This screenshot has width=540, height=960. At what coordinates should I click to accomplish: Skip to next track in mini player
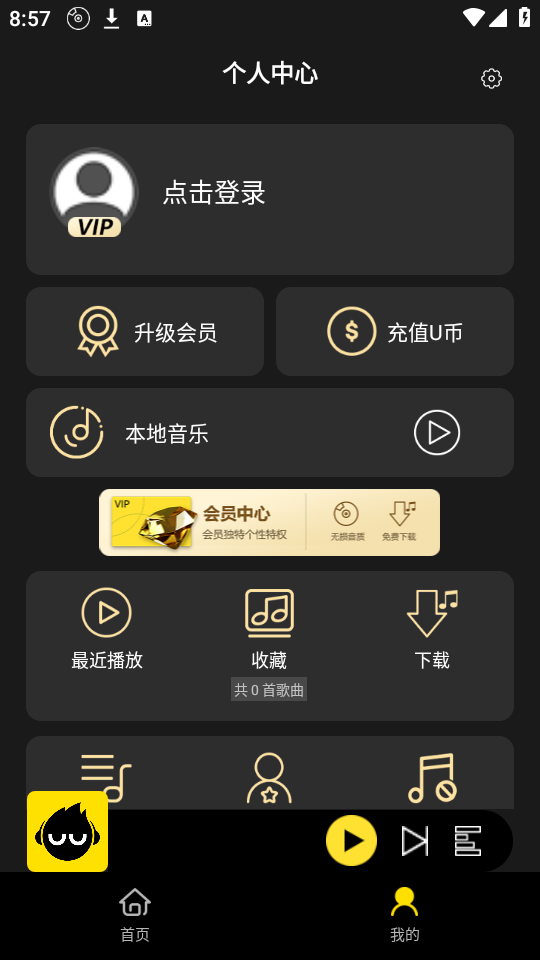[414, 841]
